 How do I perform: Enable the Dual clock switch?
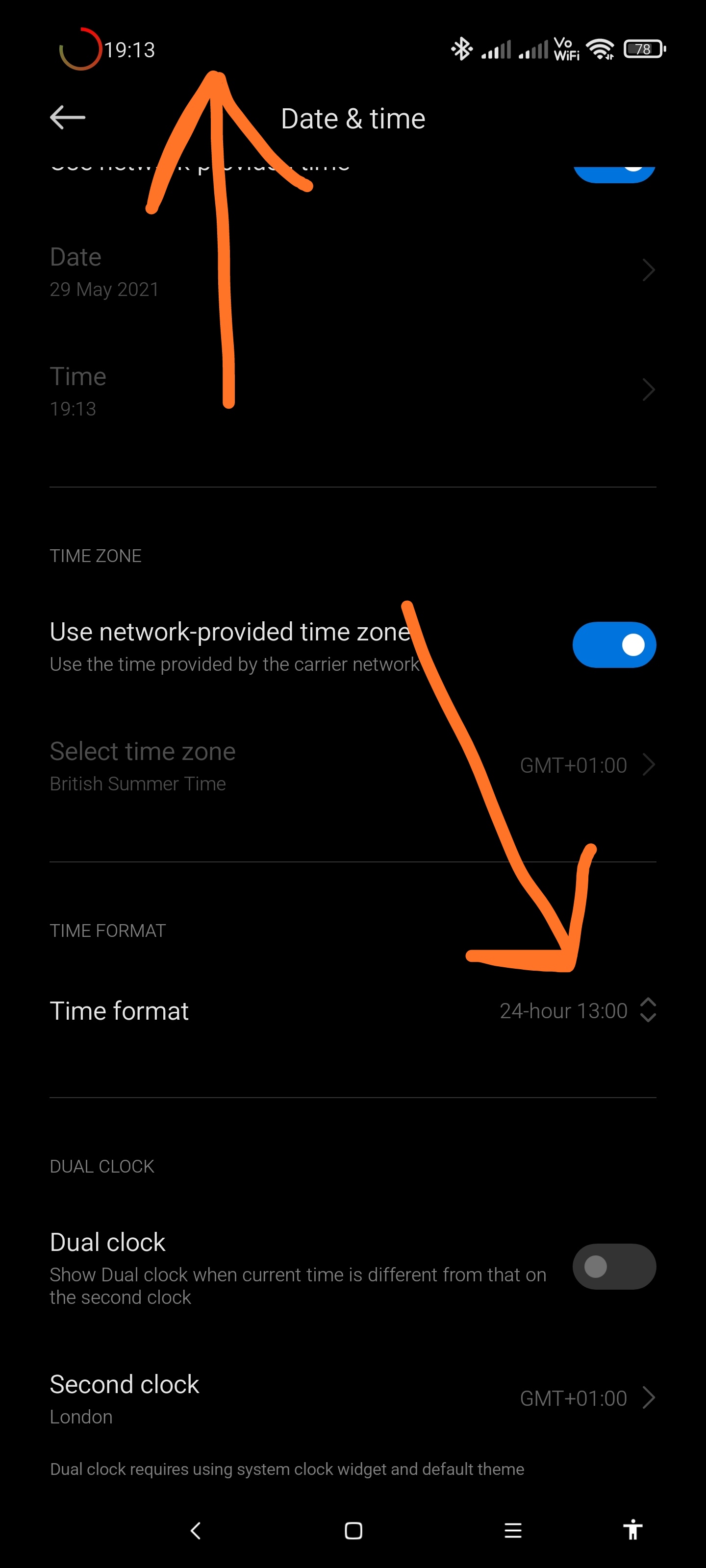click(614, 1267)
